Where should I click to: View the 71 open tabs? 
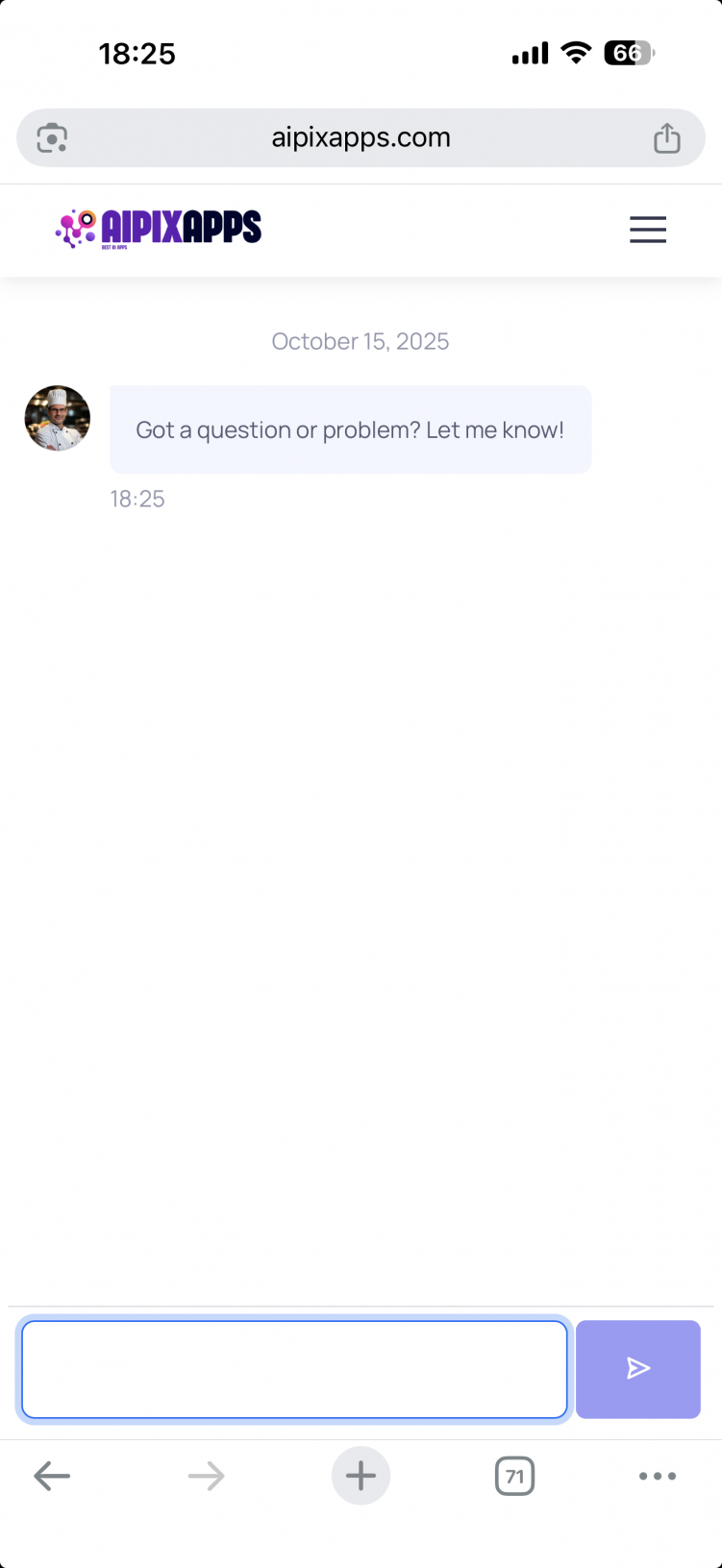tap(514, 1476)
